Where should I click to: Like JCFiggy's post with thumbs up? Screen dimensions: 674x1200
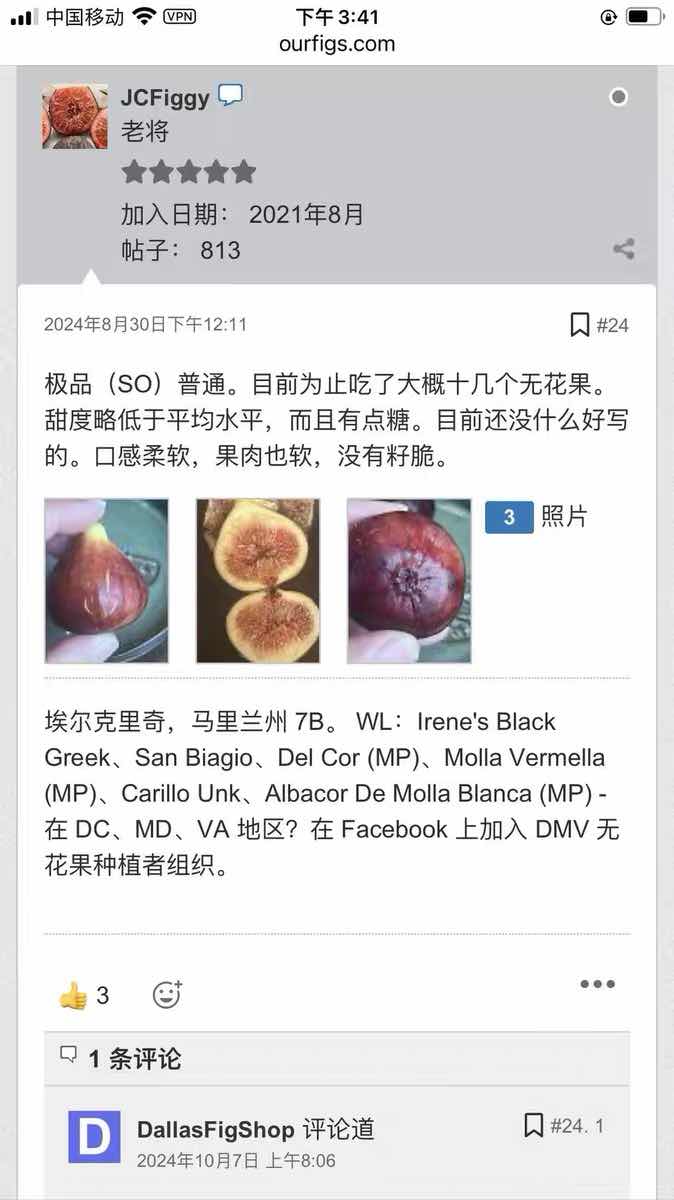pos(73,995)
